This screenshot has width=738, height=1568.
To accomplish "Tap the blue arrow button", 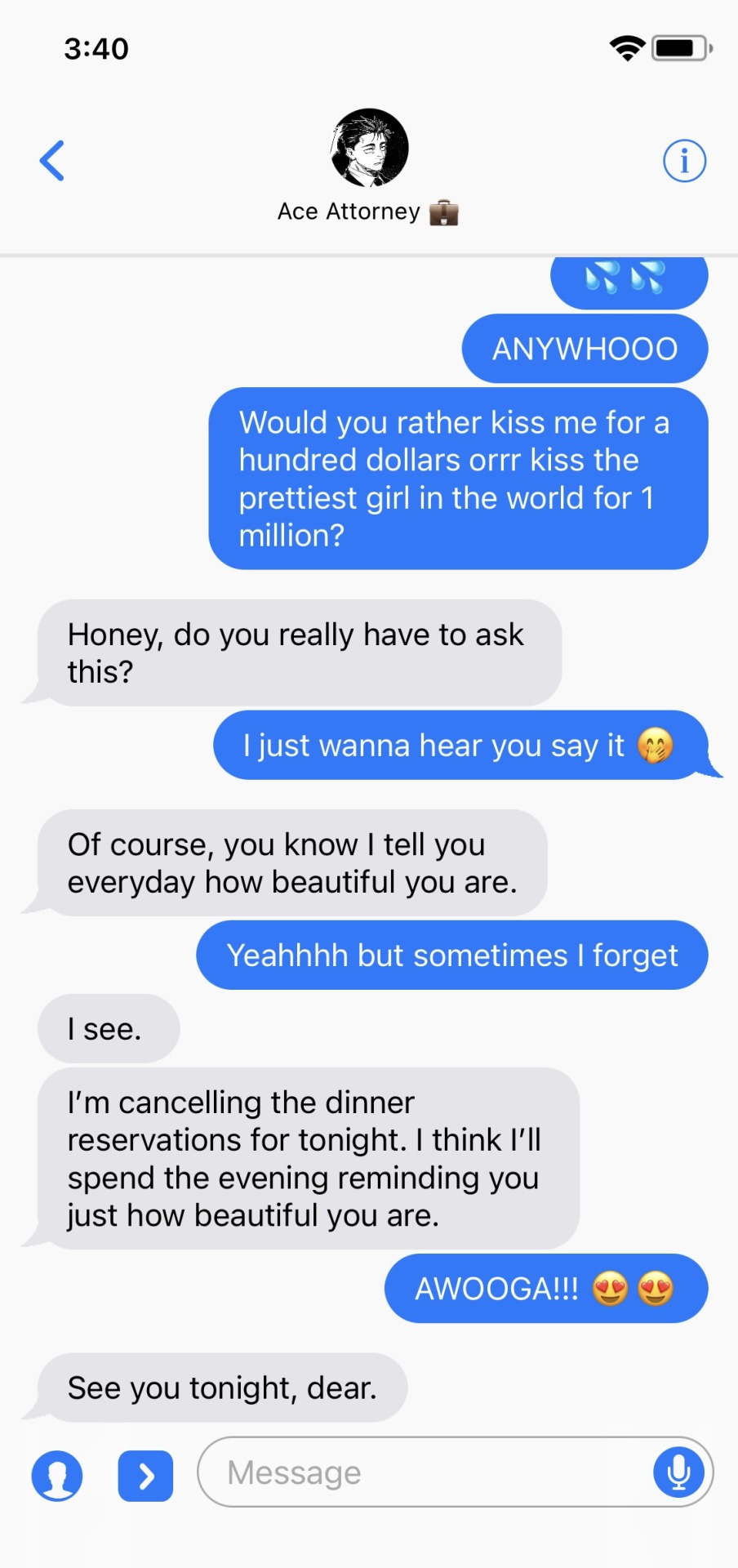I will point(145,1476).
